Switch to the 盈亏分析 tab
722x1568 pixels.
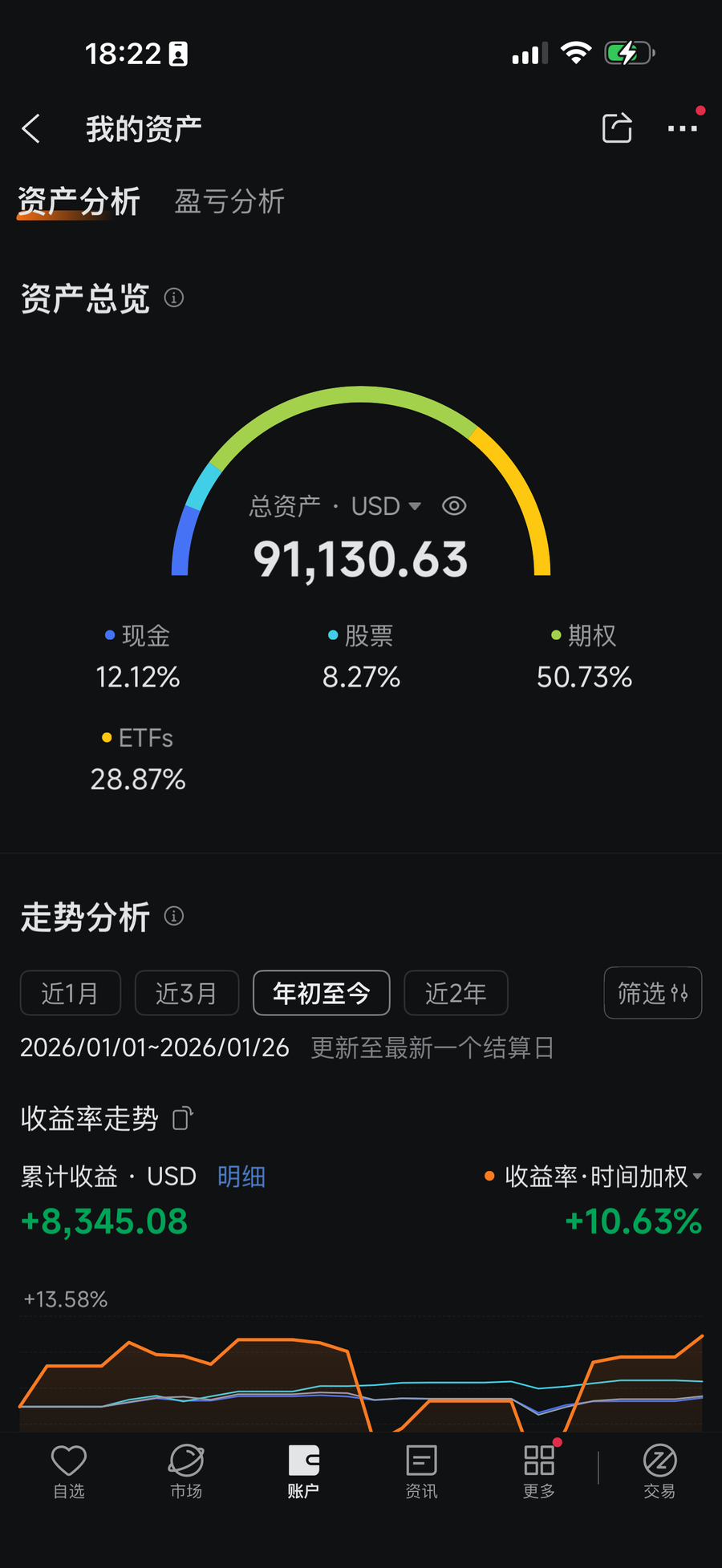click(229, 201)
